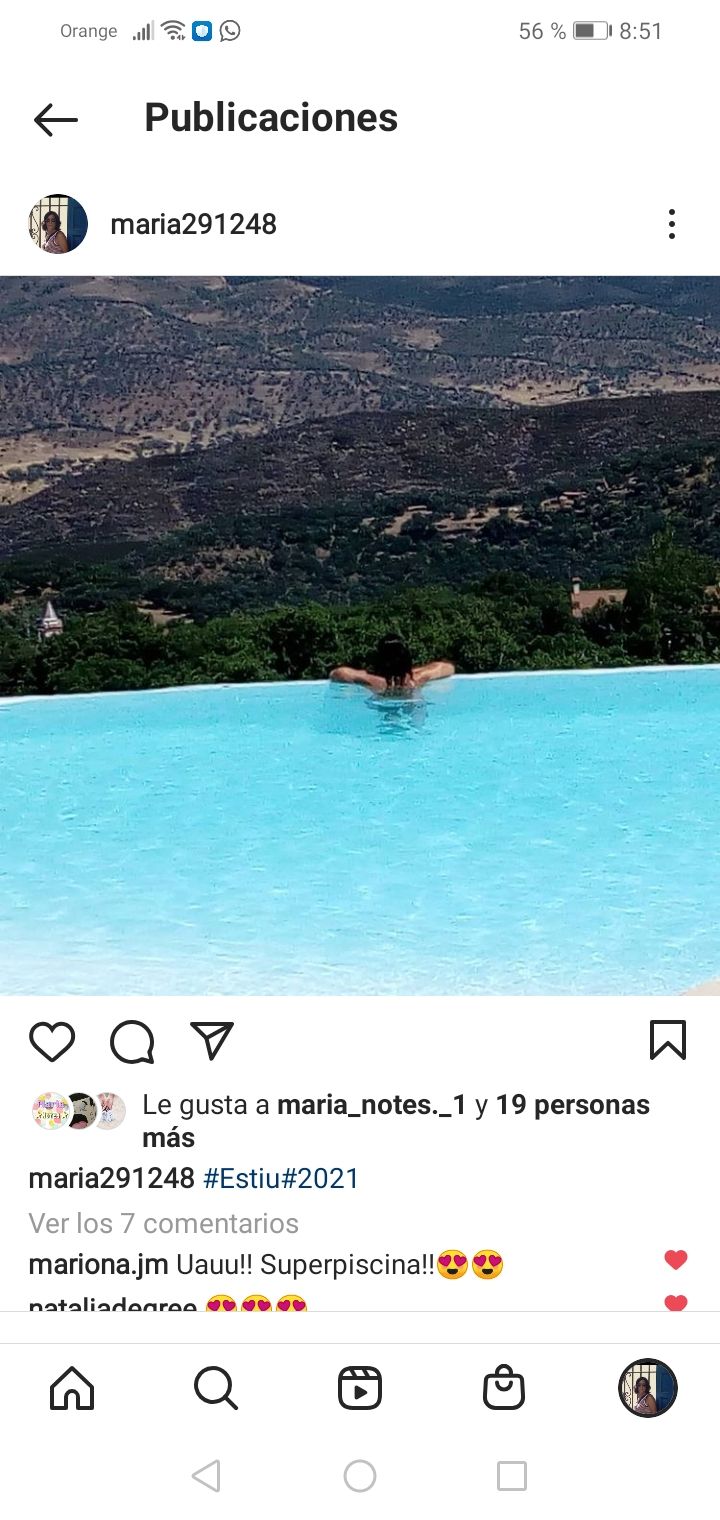Go back from Publicaciones
720x1520 pixels.
tap(56, 120)
